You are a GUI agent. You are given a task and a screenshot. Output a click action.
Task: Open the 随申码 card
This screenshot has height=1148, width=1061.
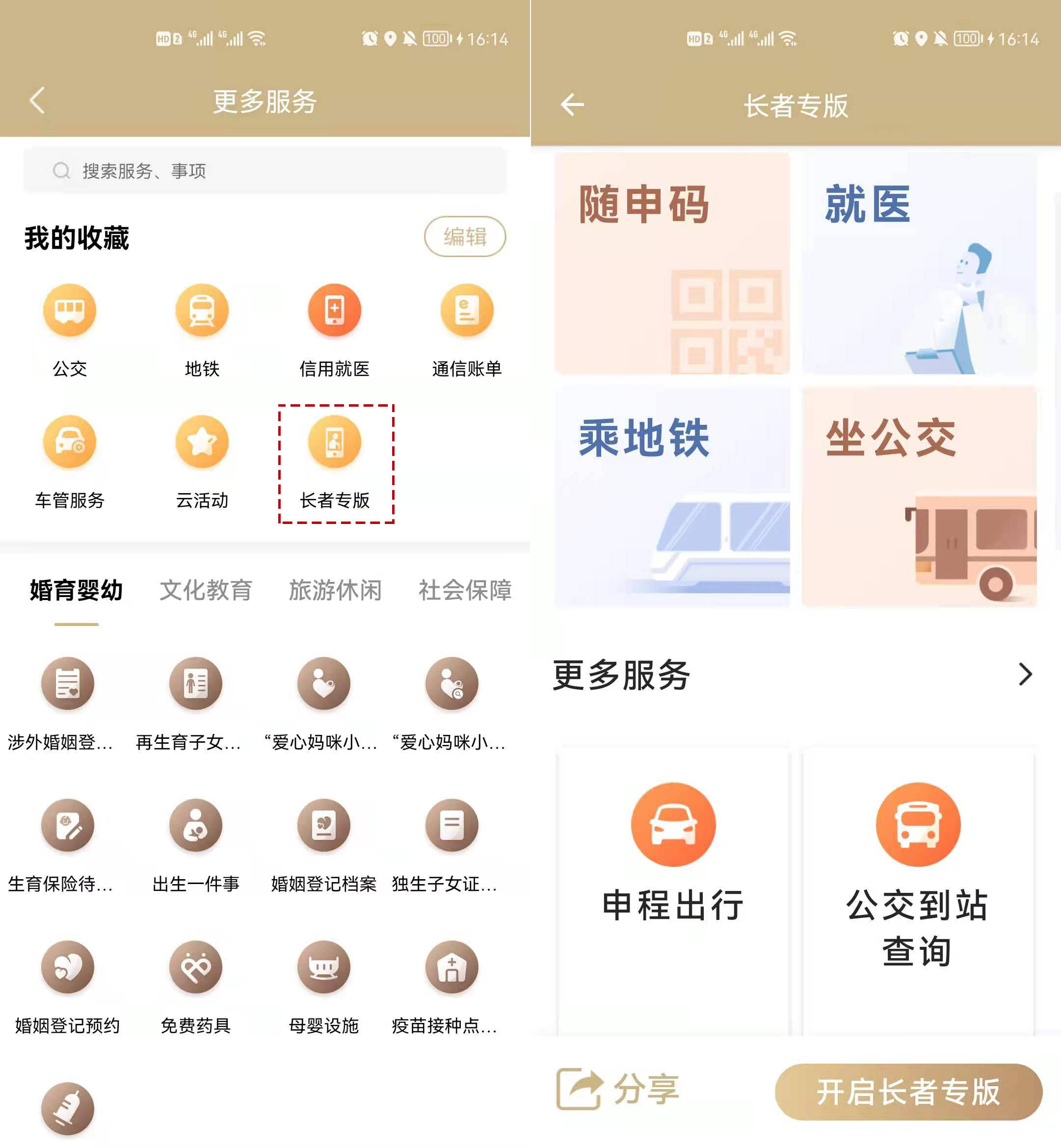point(672,264)
